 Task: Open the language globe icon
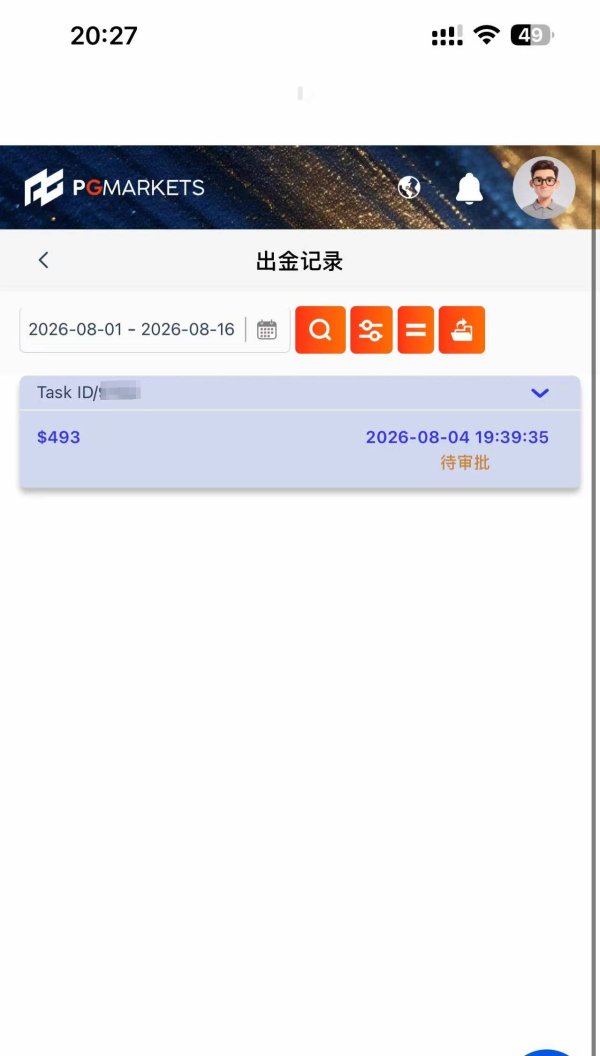[x=409, y=187]
